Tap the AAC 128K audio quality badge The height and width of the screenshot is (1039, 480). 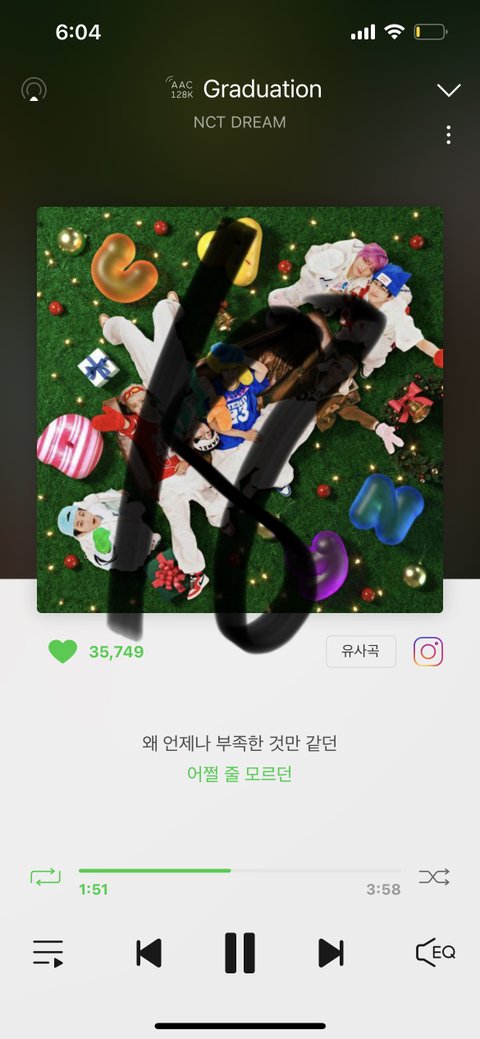180,88
